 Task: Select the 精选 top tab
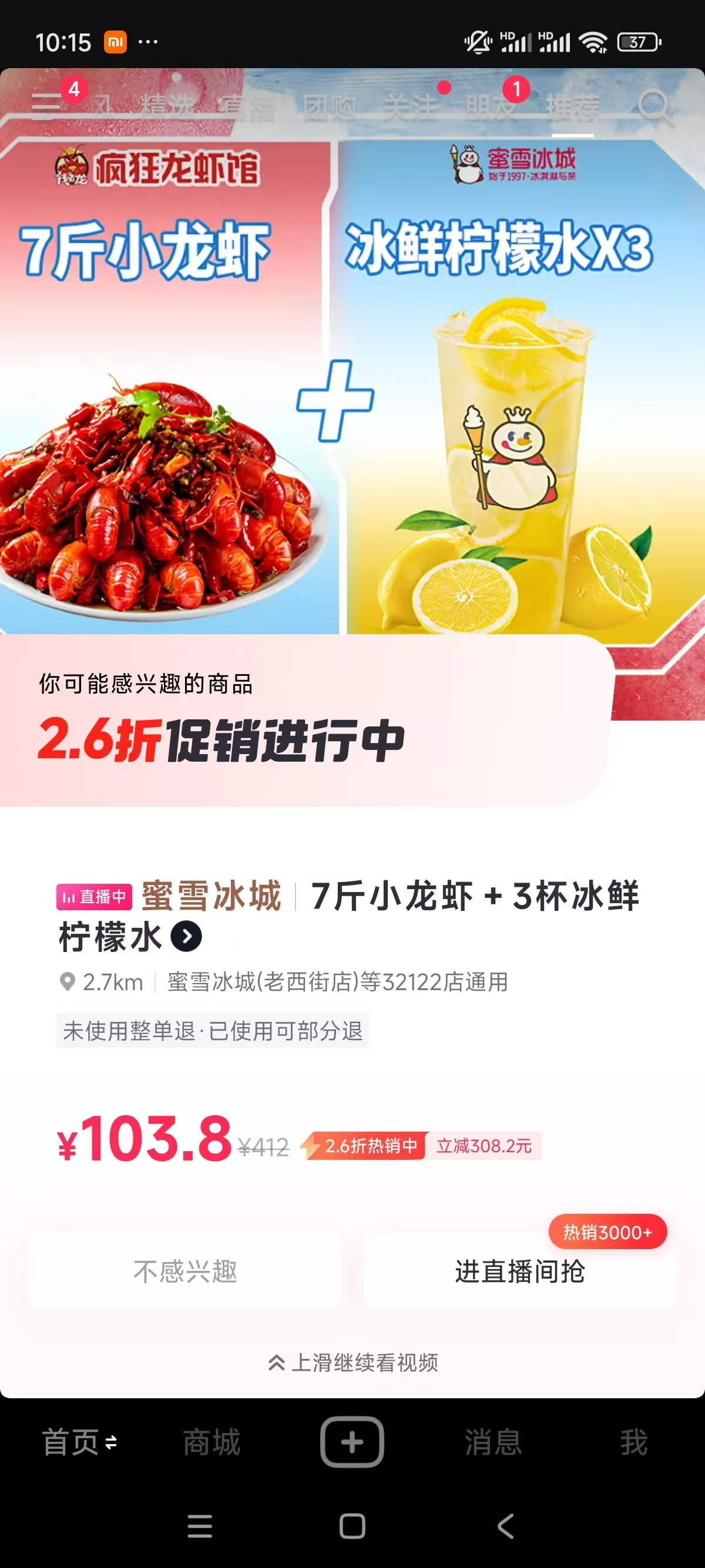coord(167,107)
